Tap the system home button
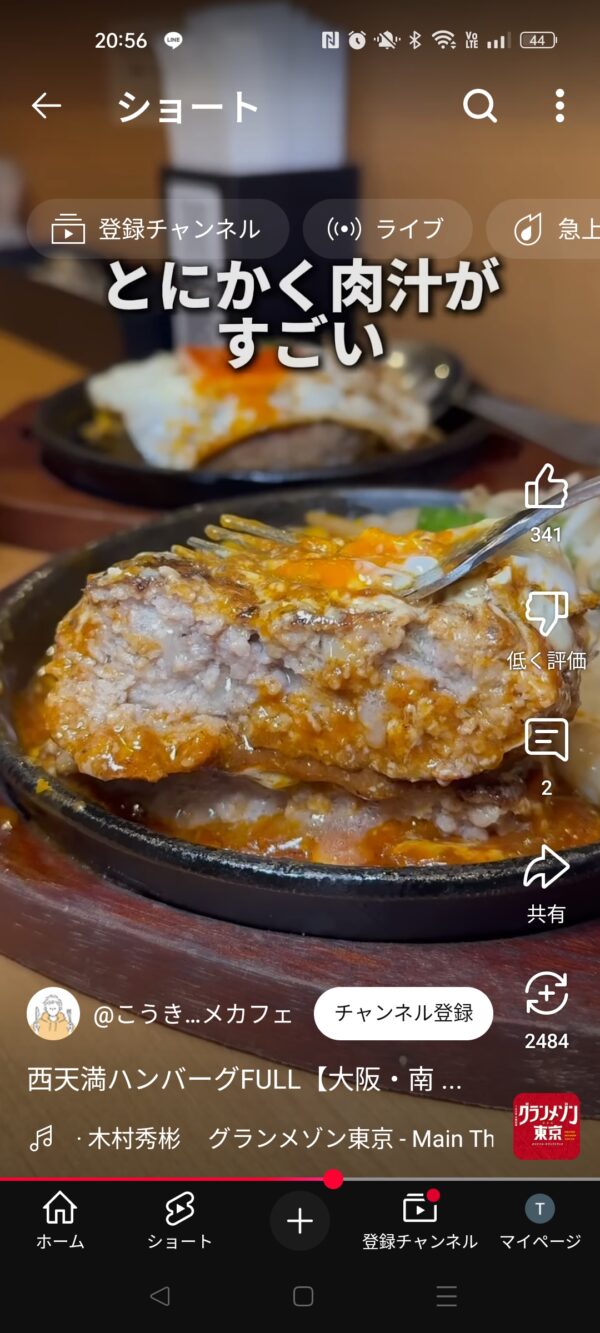The height and width of the screenshot is (1333, 600). pyautogui.click(x=303, y=1296)
